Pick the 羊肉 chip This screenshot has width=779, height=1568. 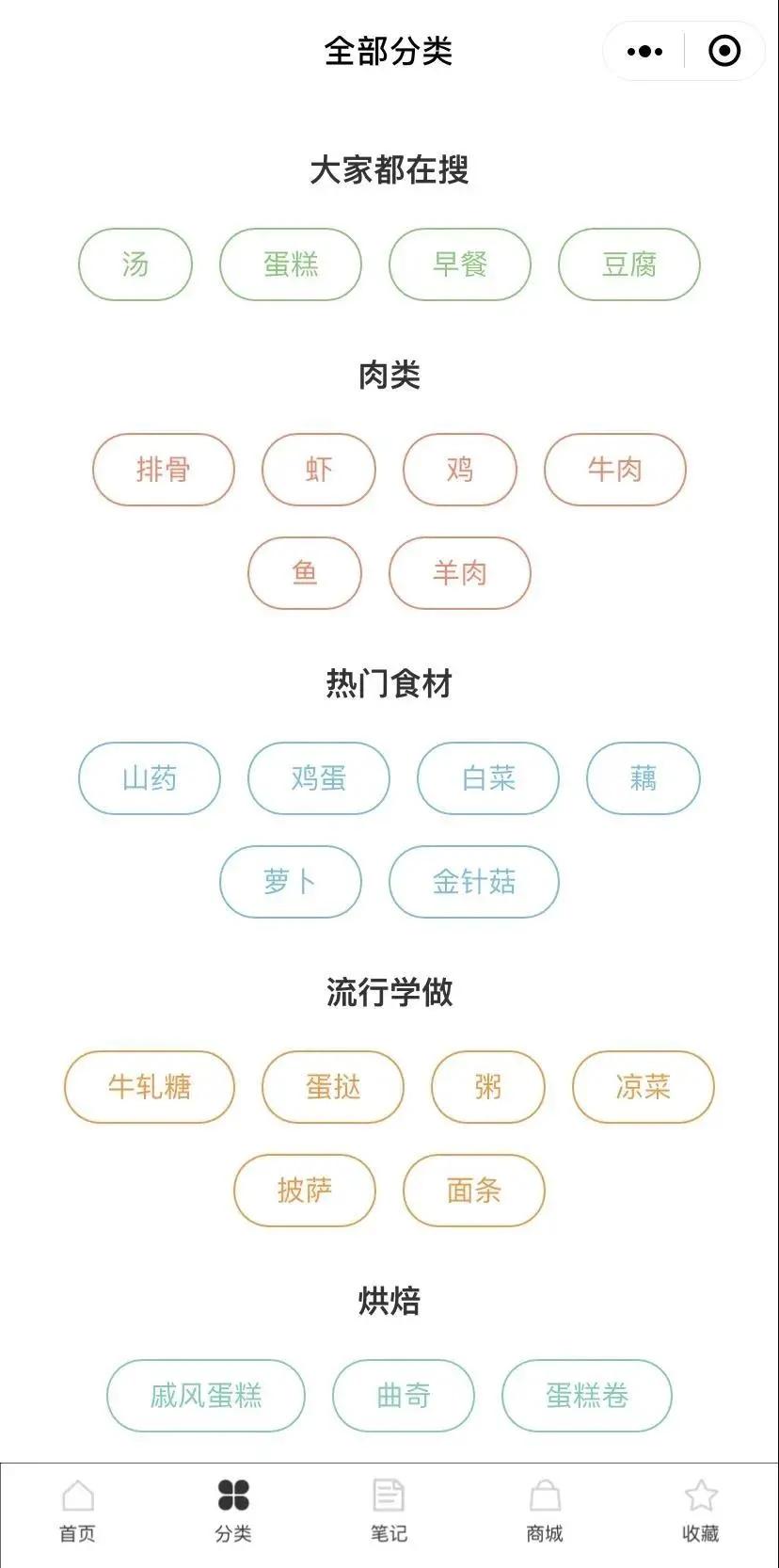[460, 573]
